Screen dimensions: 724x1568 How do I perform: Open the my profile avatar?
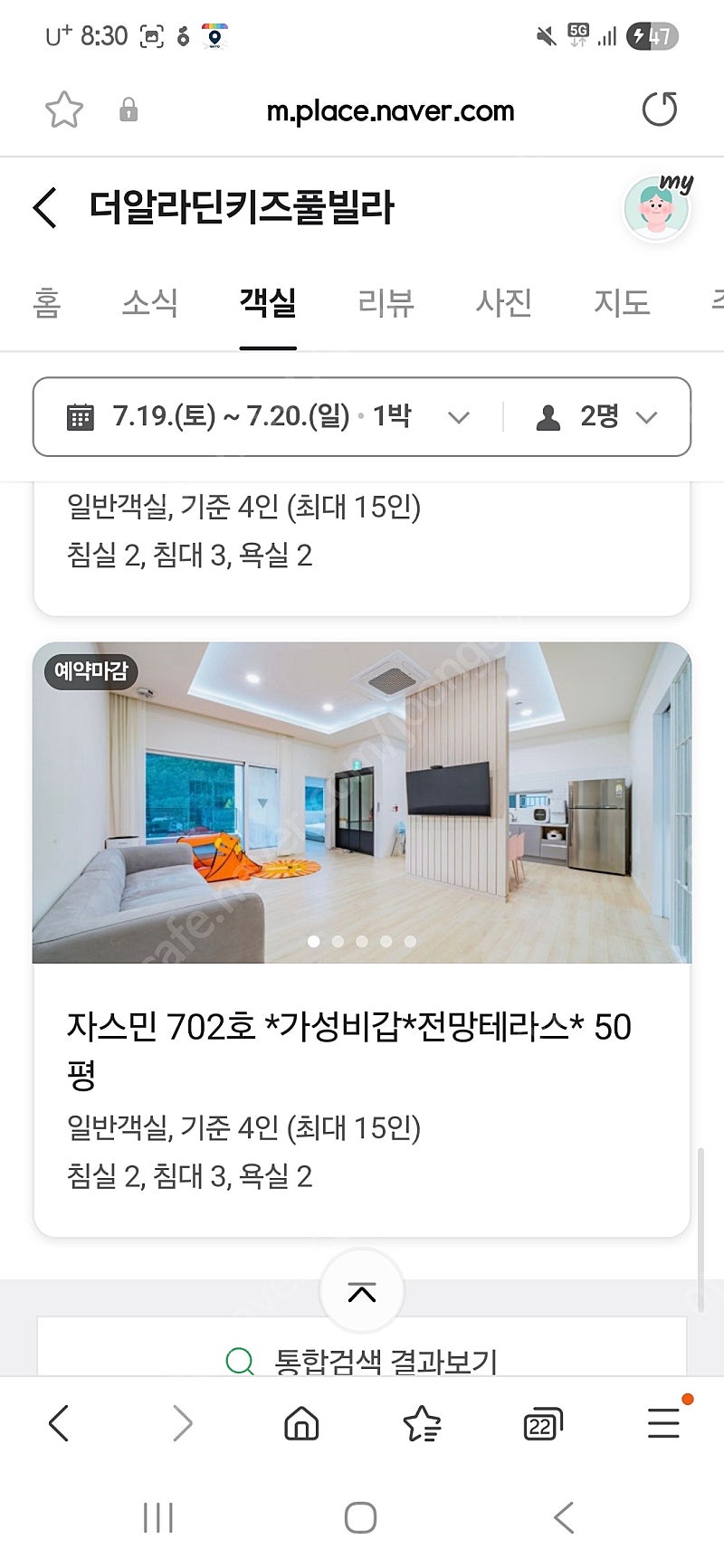point(658,208)
